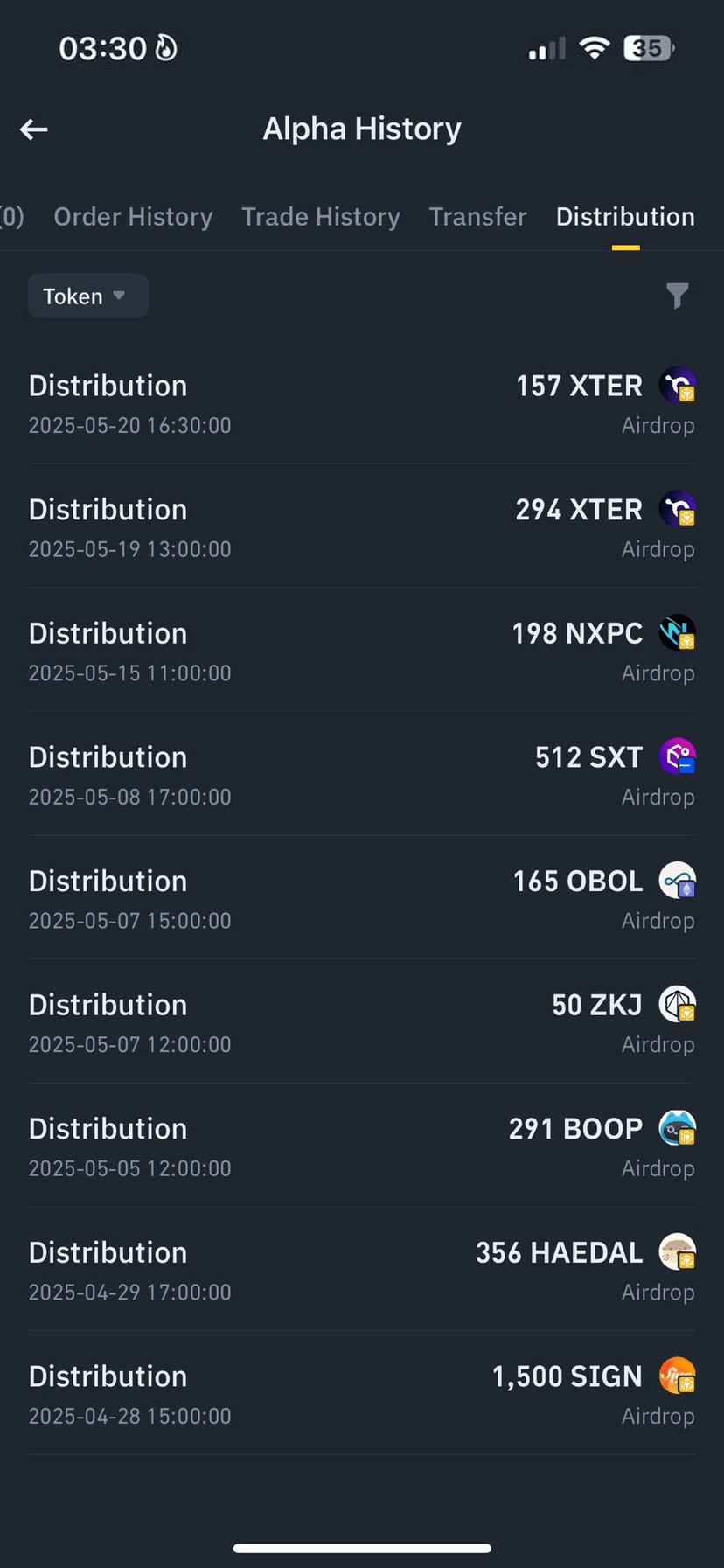Screen dimensions: 724x1568
Task: Click the HAEDAL token logo
Action: (x=677, y=1251)
